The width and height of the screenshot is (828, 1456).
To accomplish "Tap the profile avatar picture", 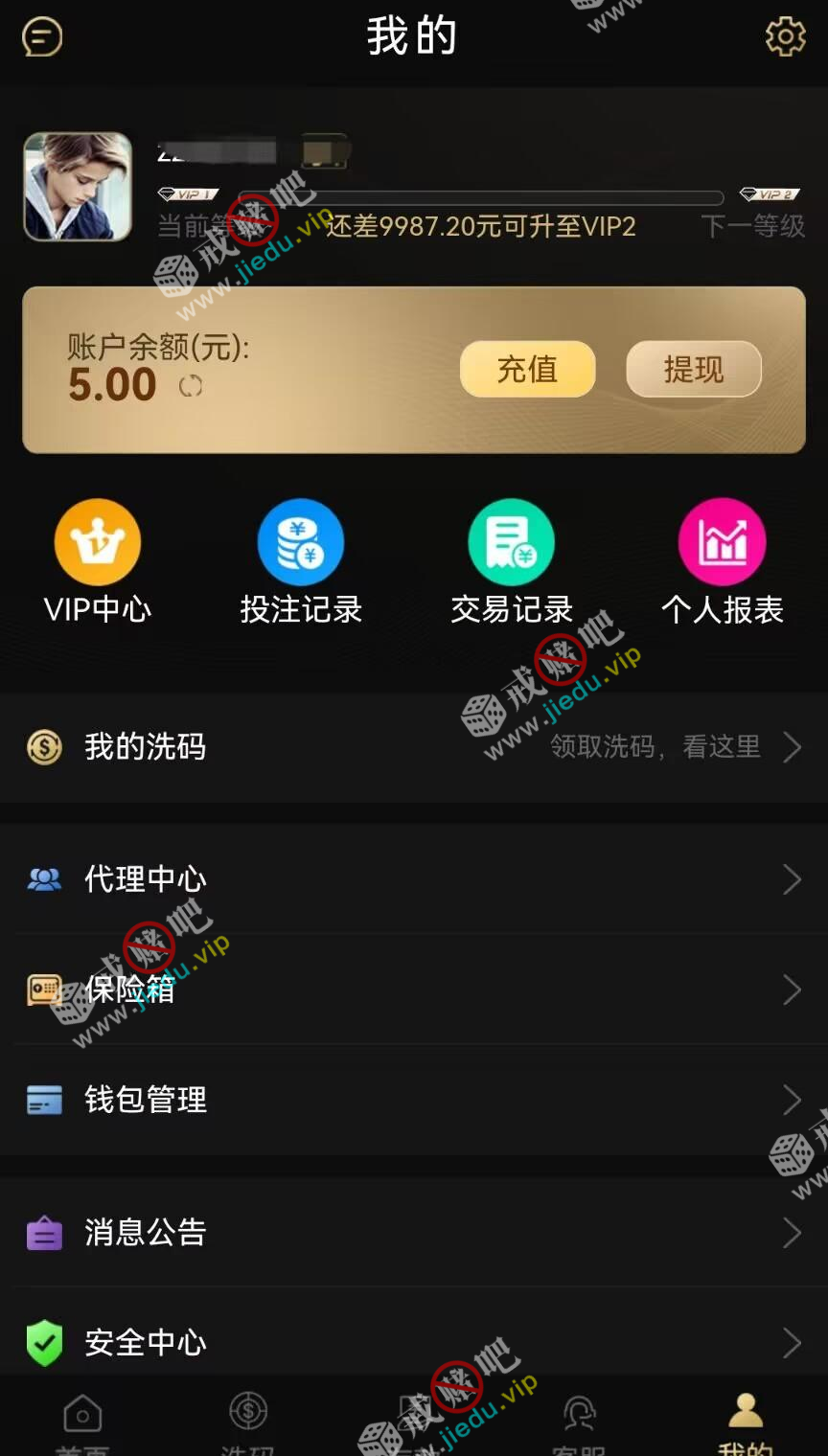I will 78,187.
